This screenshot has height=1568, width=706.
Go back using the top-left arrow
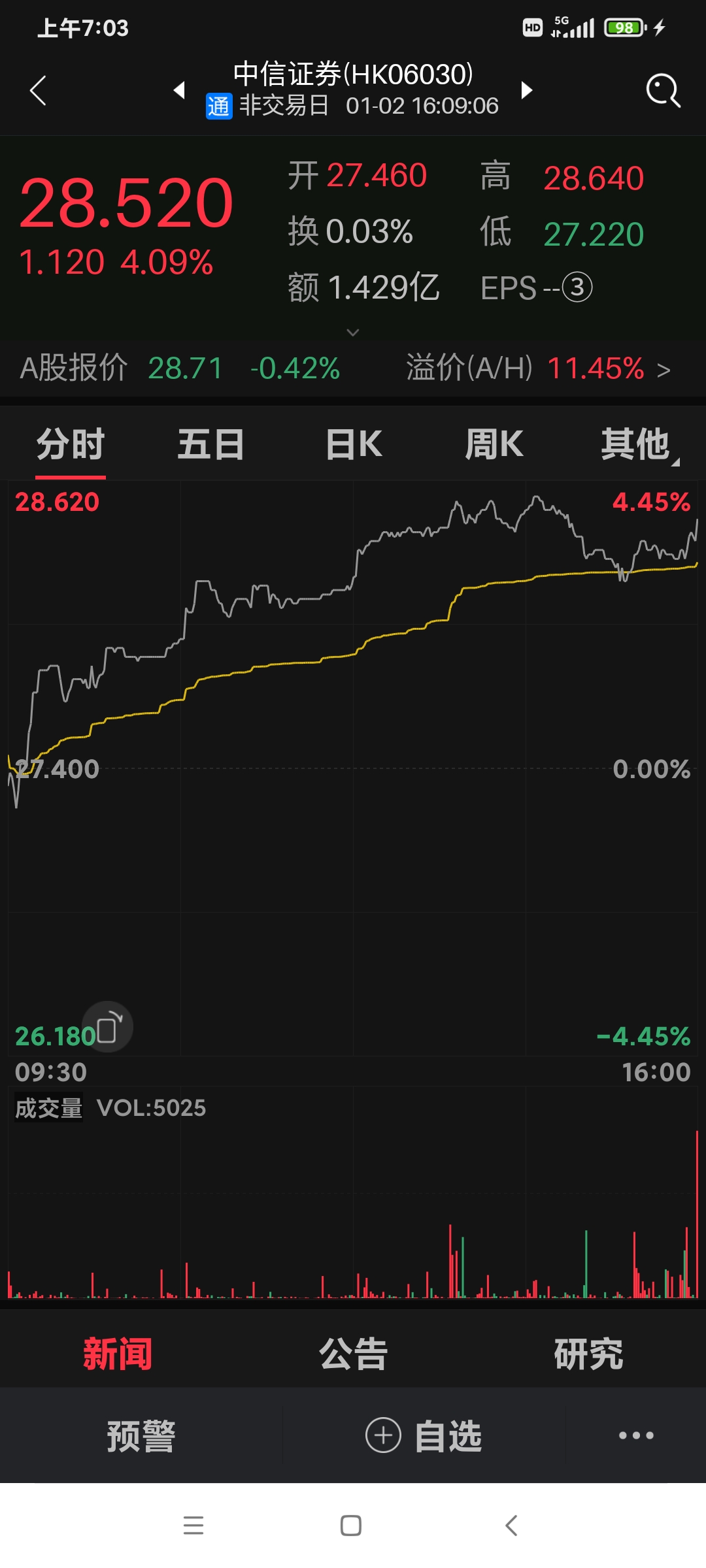tap(39, 90)
